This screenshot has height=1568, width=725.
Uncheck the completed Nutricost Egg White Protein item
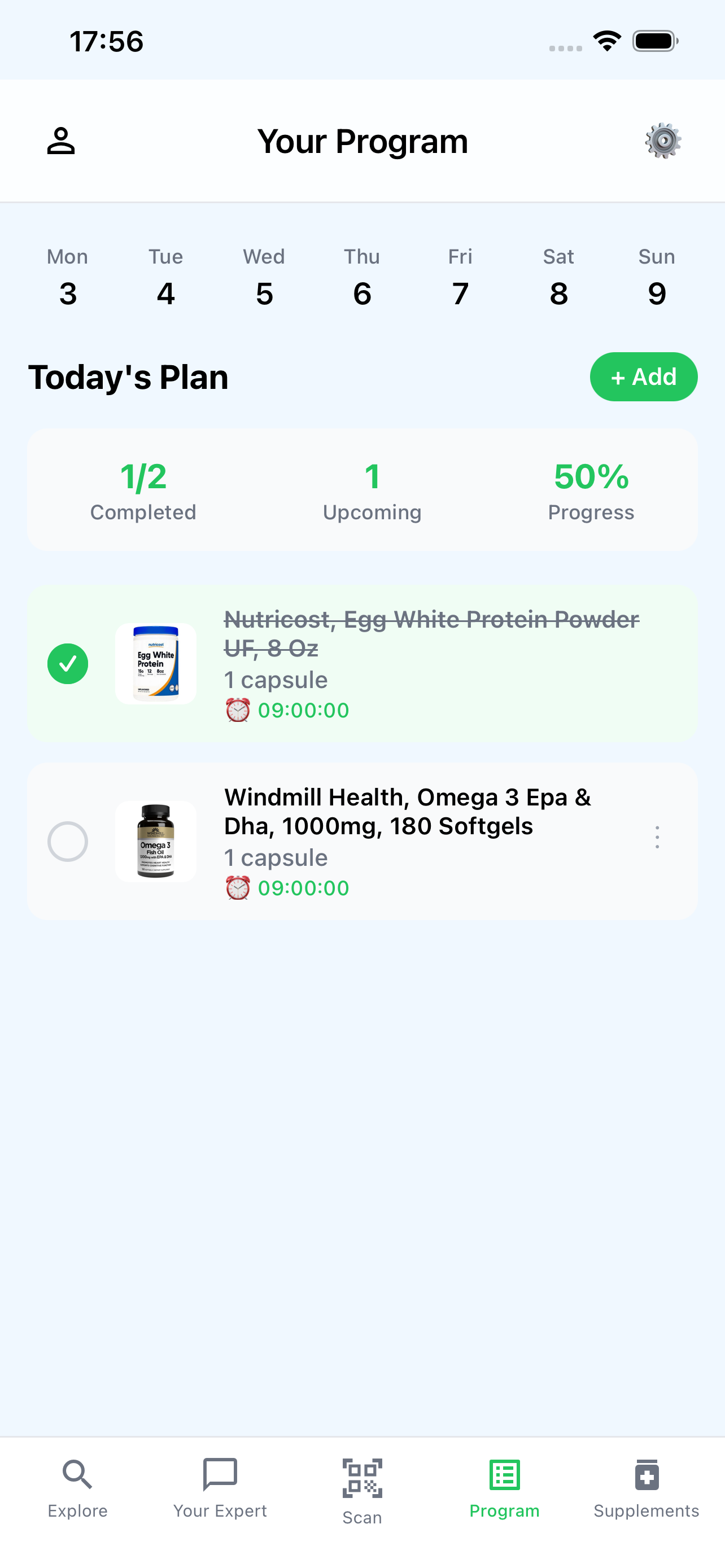(68, 663)
